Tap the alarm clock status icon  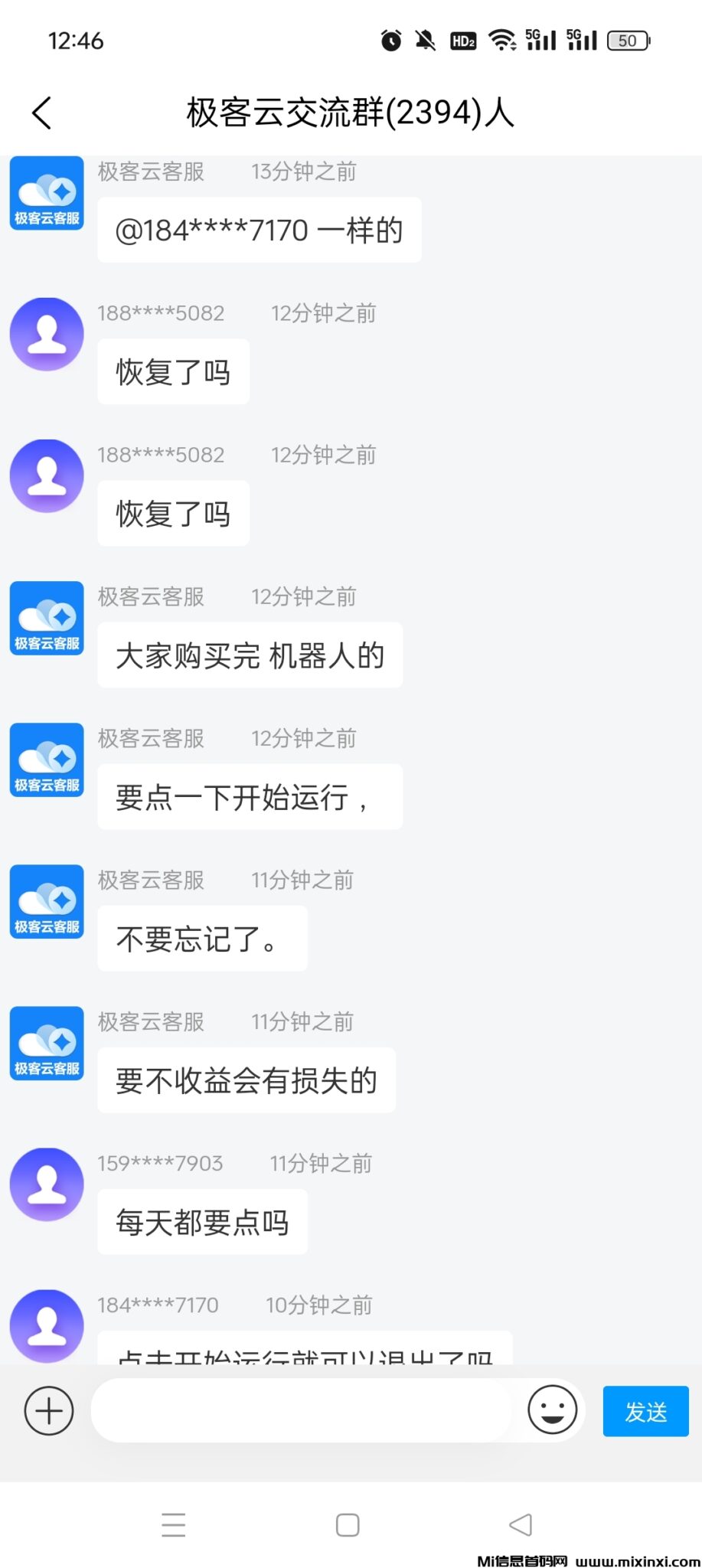(x=390, y=40)
